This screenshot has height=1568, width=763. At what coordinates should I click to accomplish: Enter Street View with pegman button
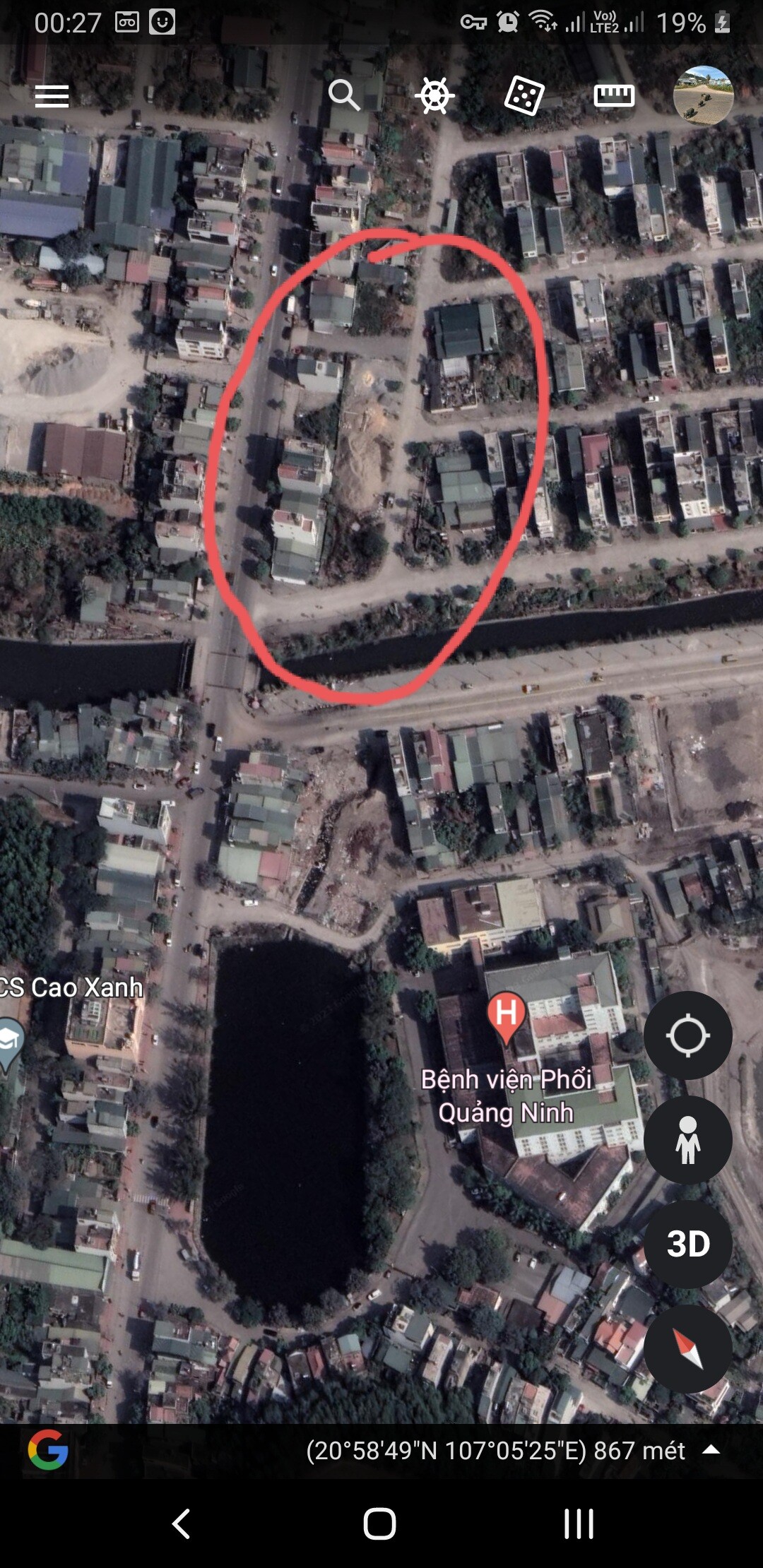coord(687,1140)
